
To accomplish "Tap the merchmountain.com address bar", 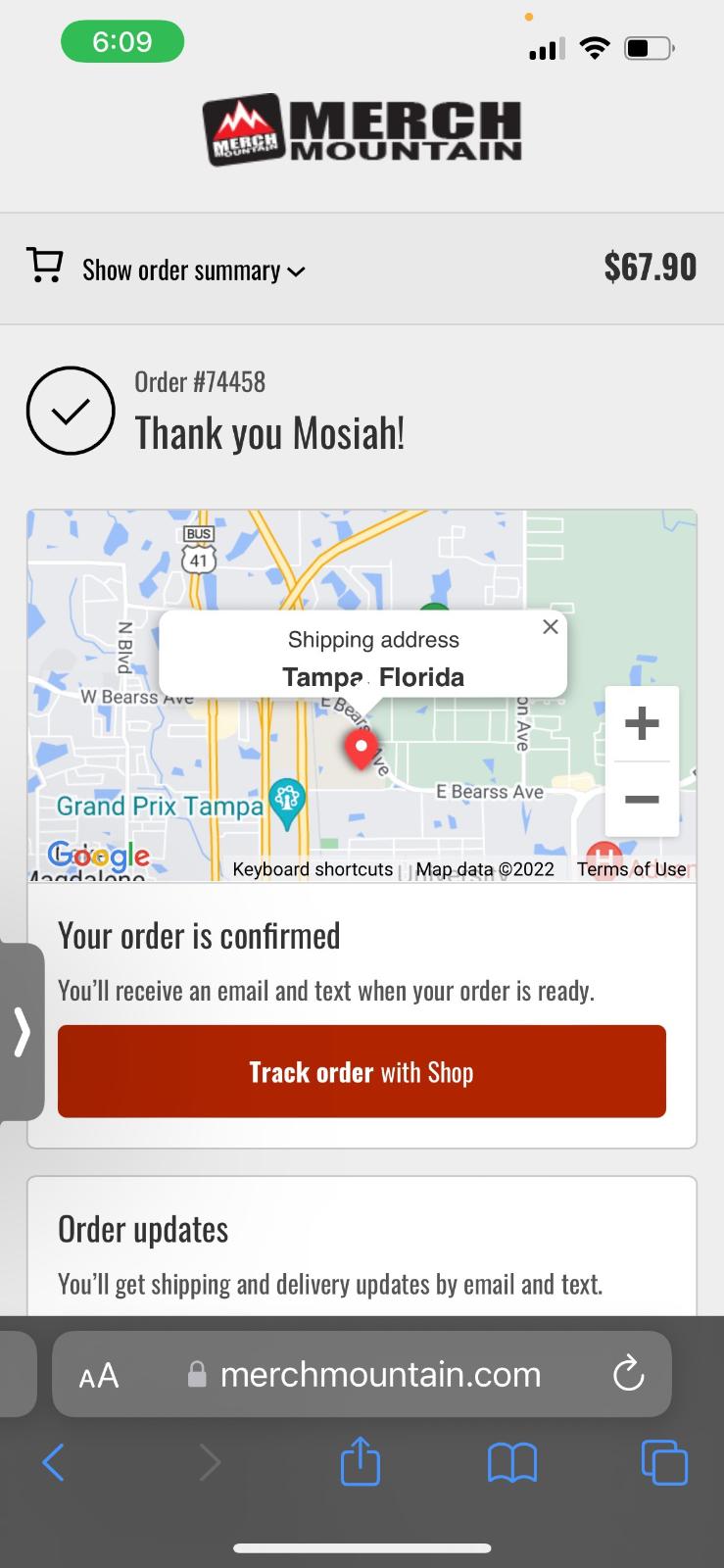I will [x=362, y=1374].
